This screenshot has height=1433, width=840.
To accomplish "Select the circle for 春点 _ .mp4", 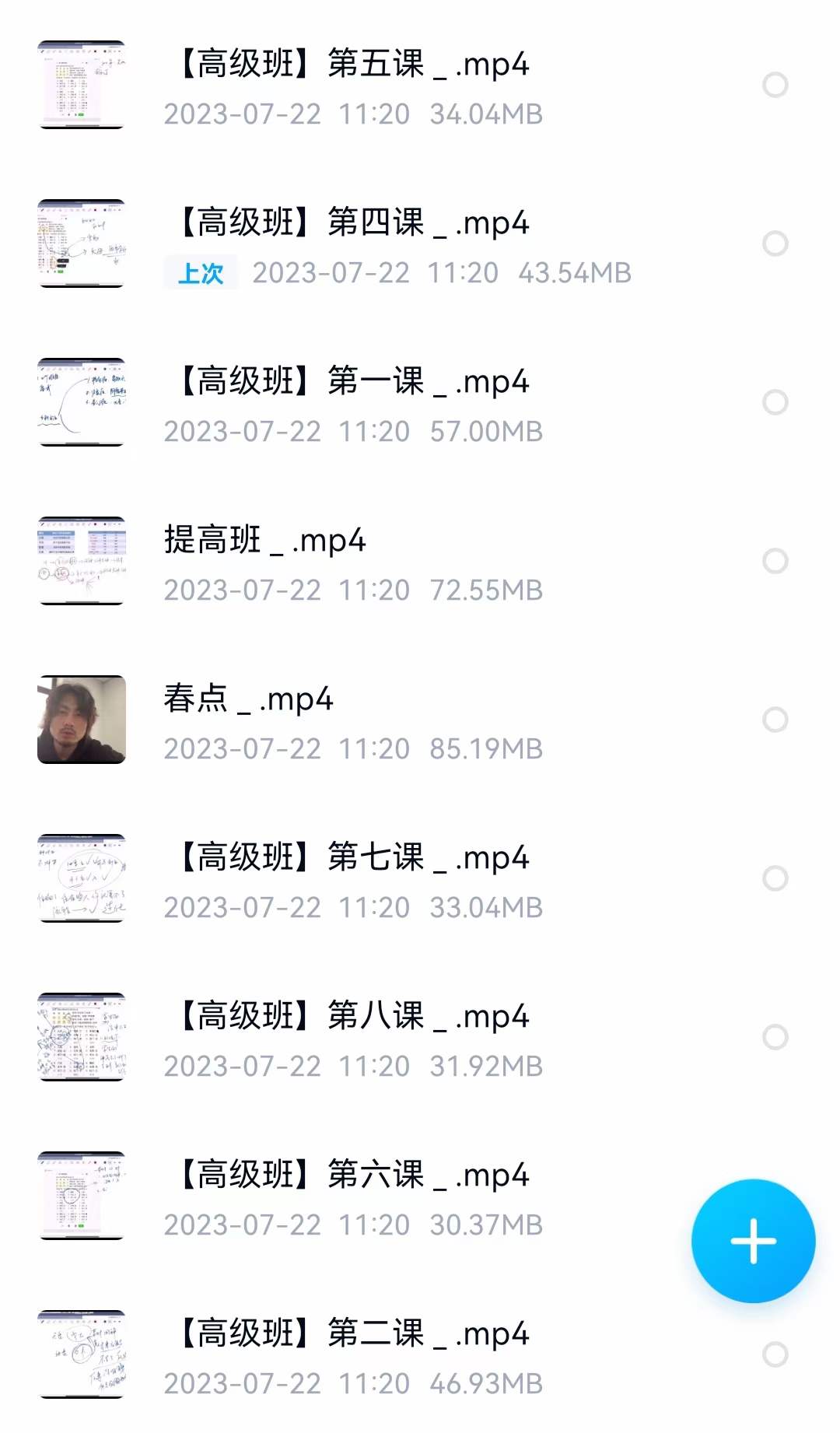I will click(x=775, y=720).
